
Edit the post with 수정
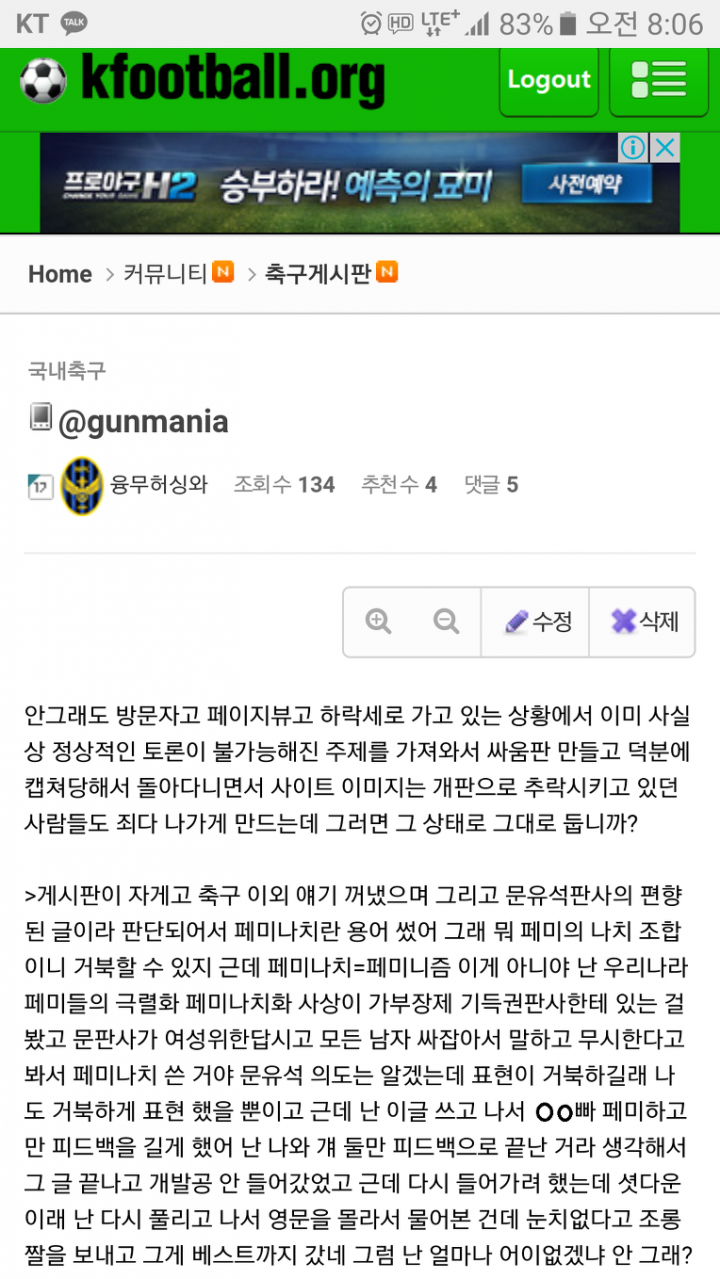click(538, 622)
